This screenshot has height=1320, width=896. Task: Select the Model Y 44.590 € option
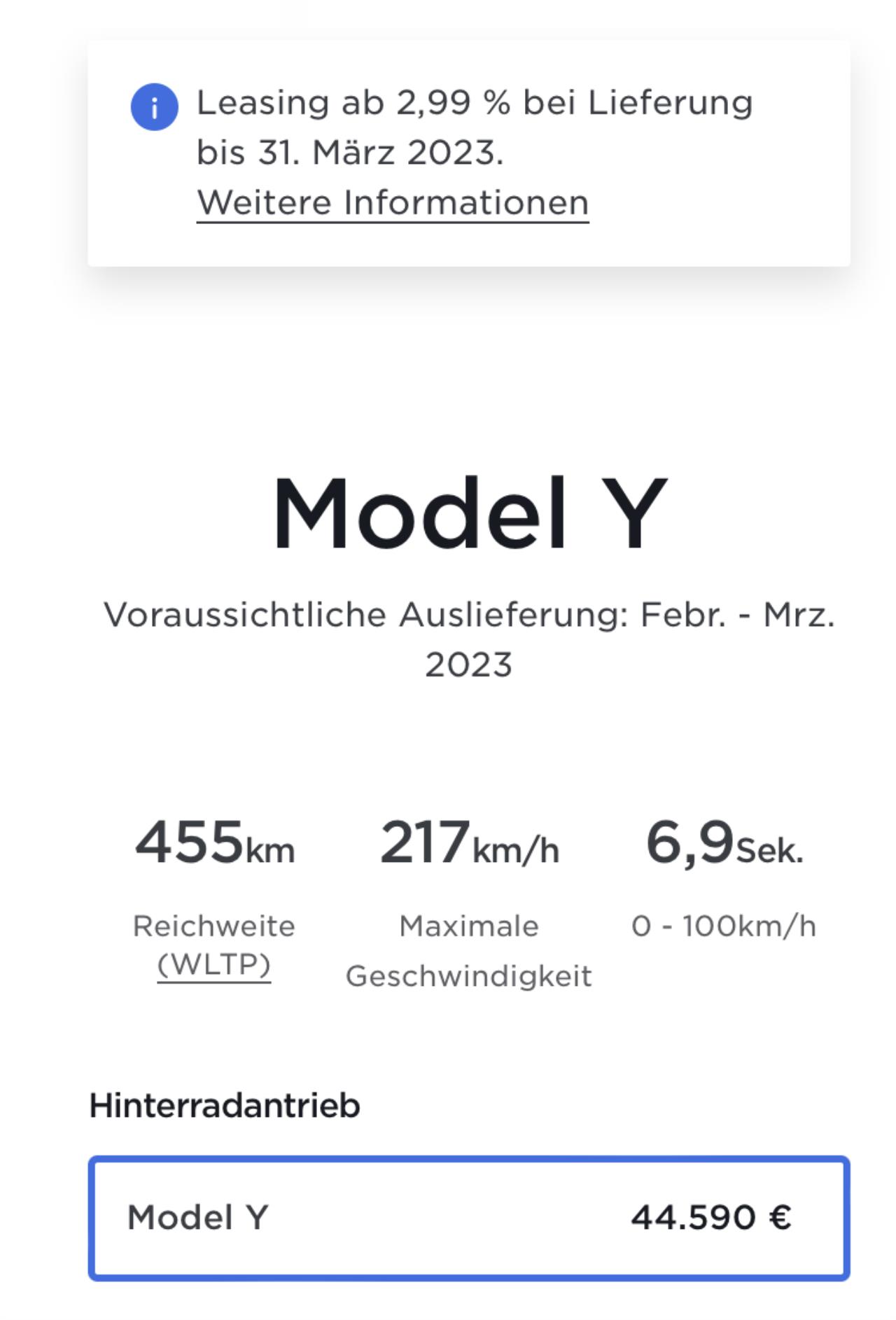tap(468, 1218)
